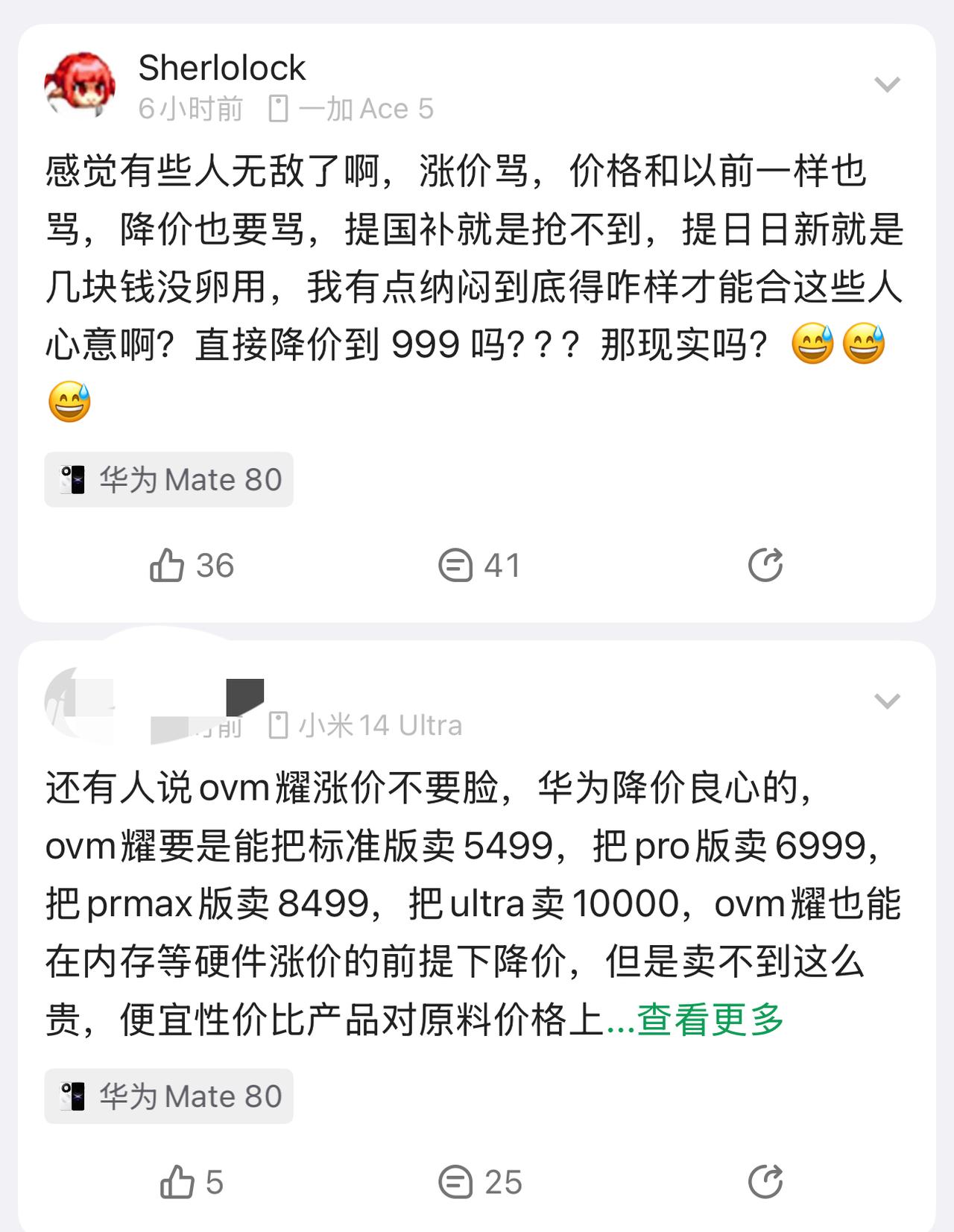Toggle like on the 36-likes counter
Image resolution: width=954 pixels, height=1232 pixels.
pos(215,566)
